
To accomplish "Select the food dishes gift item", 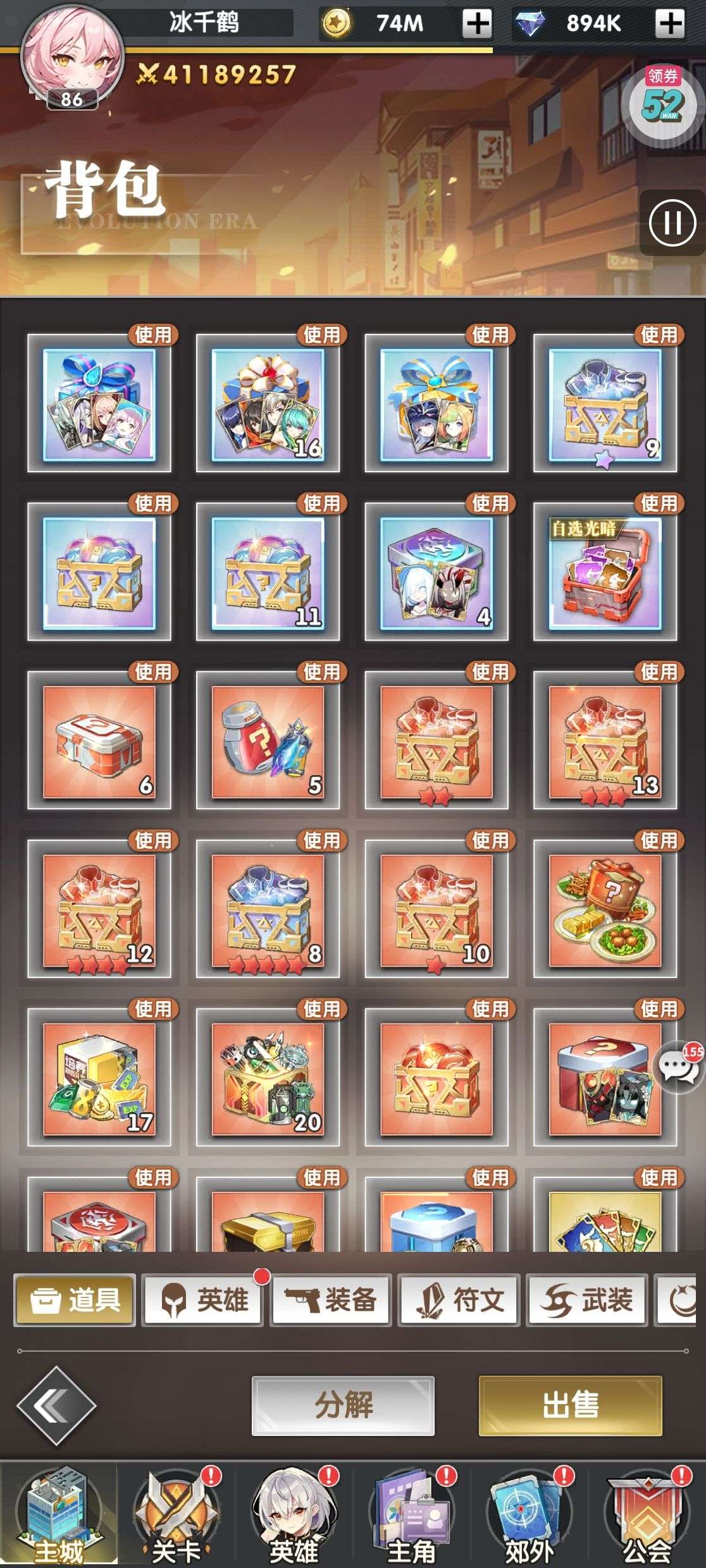I will click(x=605, y=910).
